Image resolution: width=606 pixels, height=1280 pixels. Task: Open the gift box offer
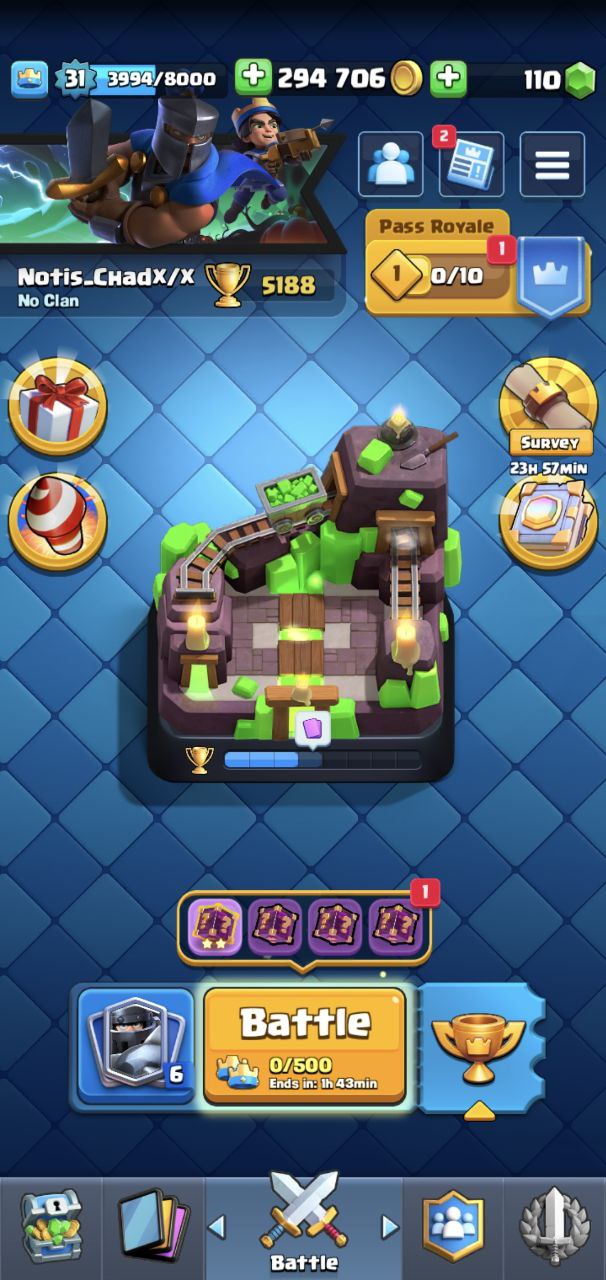click(57, 406)
